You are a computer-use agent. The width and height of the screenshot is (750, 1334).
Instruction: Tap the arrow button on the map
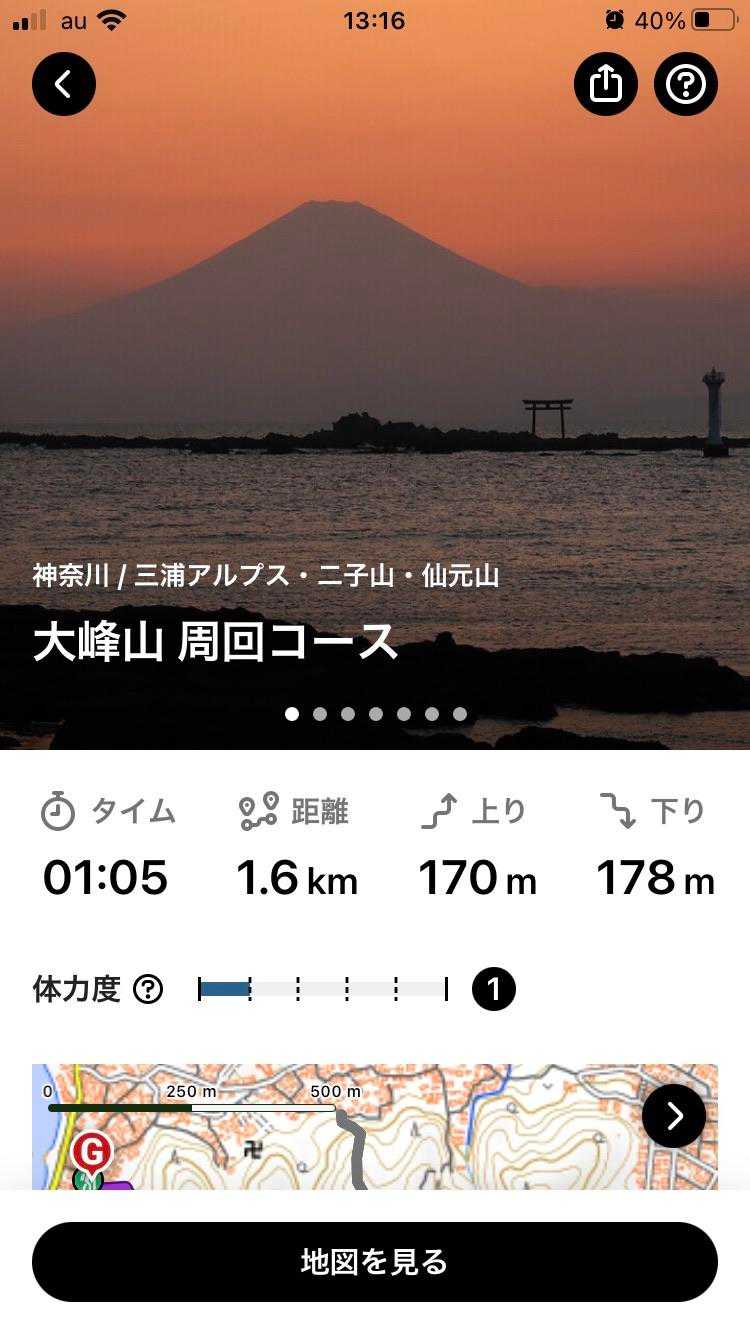pos(674,1115)
